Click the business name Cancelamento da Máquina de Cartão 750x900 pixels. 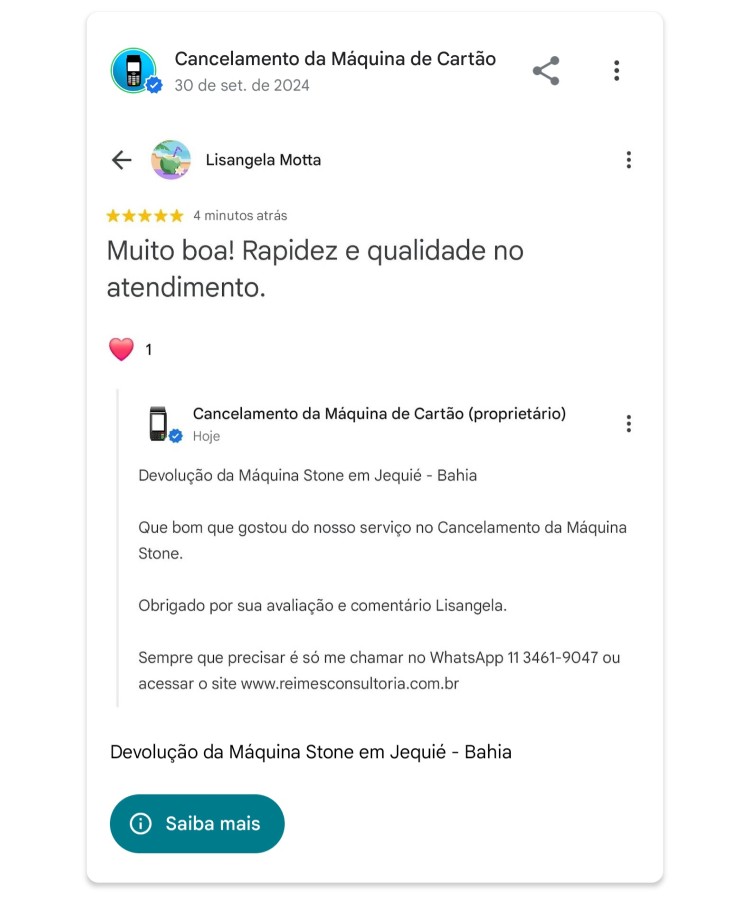(x=336, y=58)
